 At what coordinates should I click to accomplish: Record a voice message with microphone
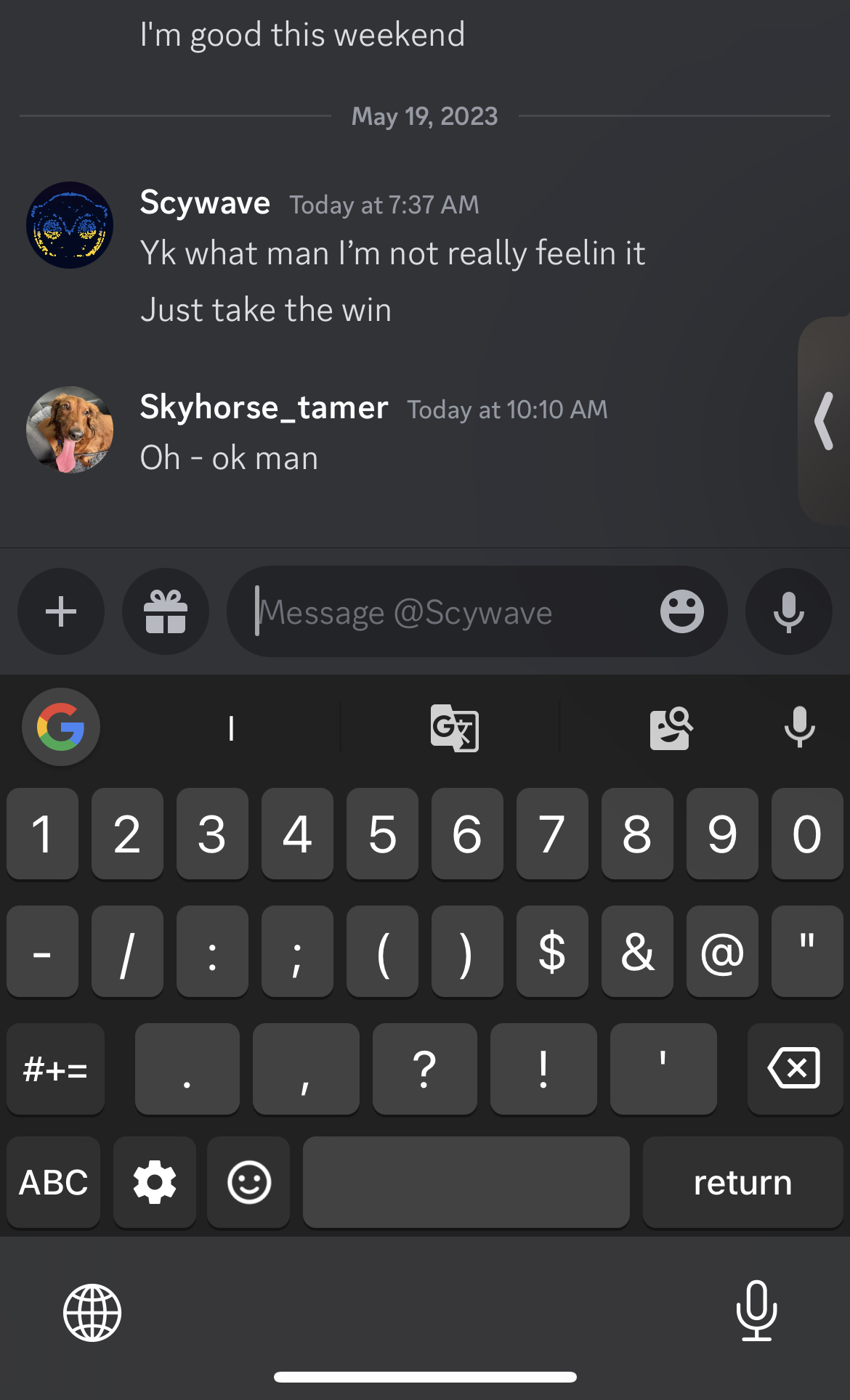(x=788, y=611)
